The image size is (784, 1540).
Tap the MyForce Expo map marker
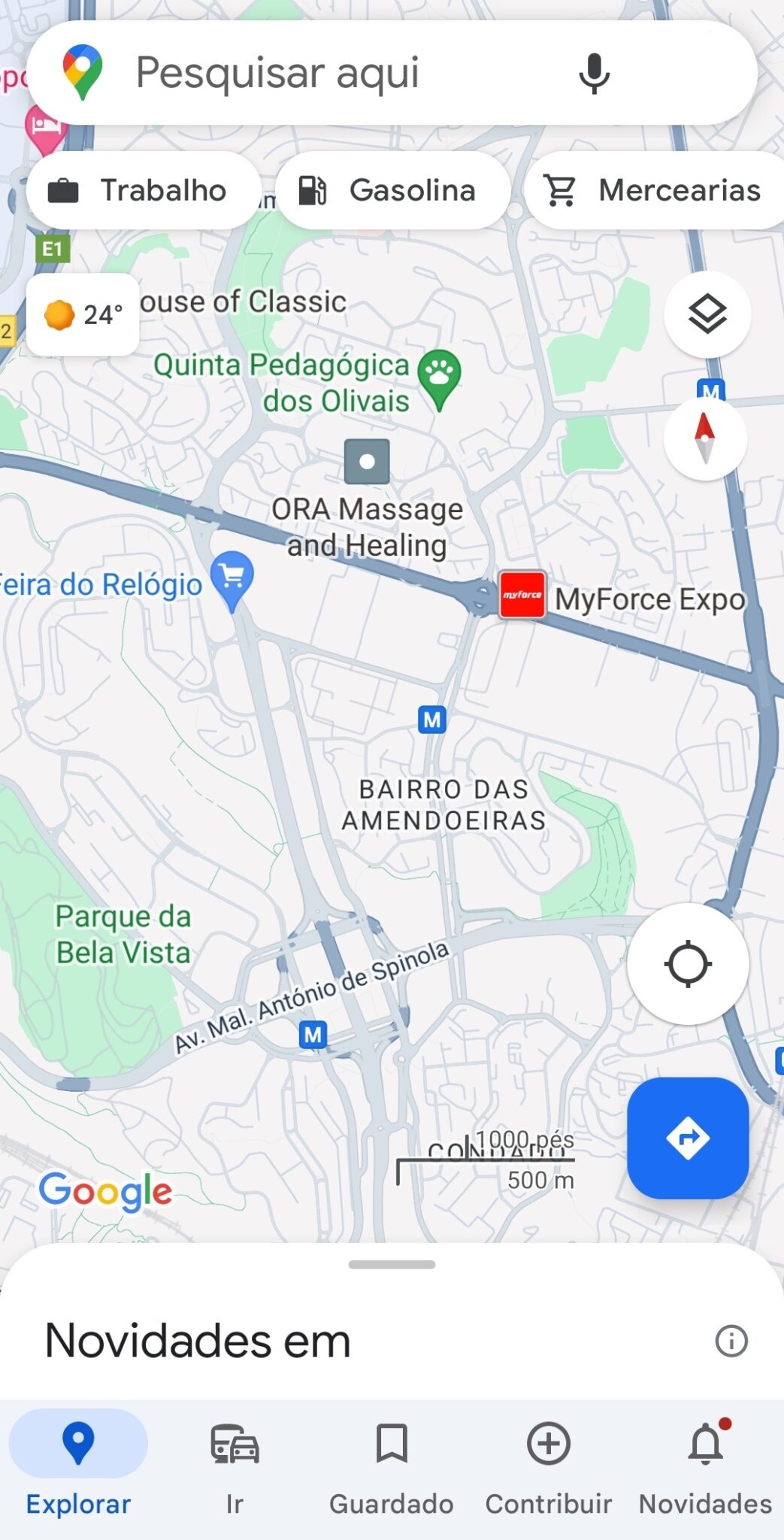[522, 595]
